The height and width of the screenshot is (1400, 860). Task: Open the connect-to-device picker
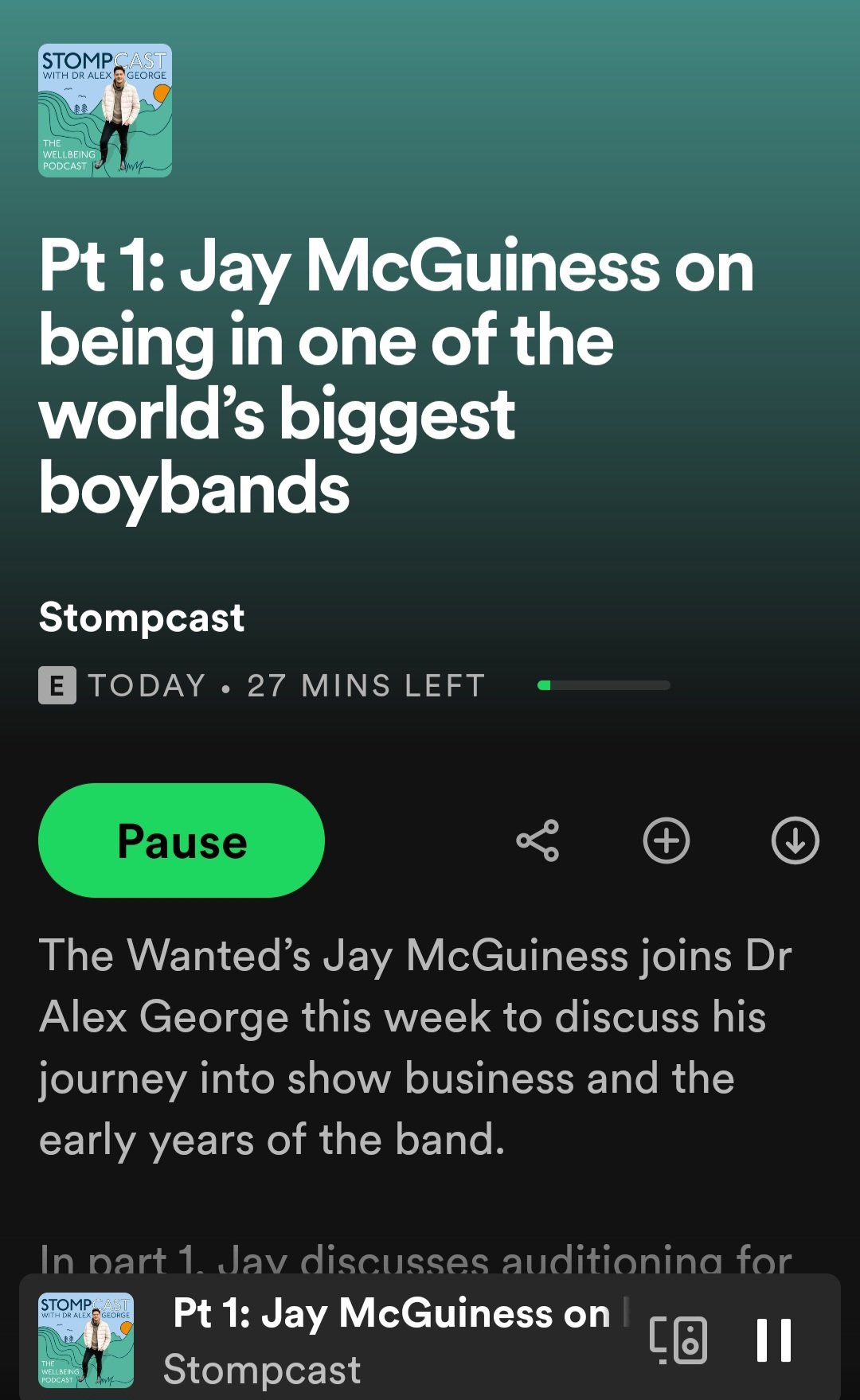678,1340
